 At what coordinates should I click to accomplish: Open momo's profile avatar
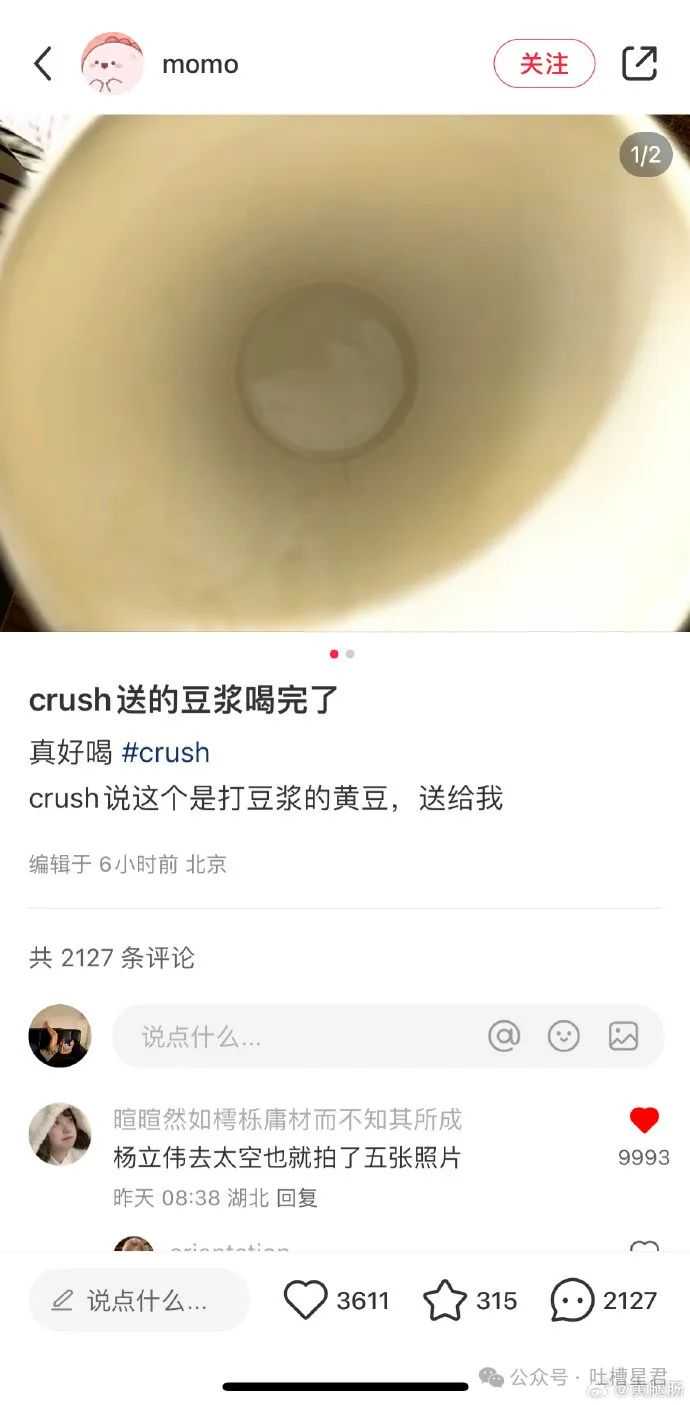[112, 64]
